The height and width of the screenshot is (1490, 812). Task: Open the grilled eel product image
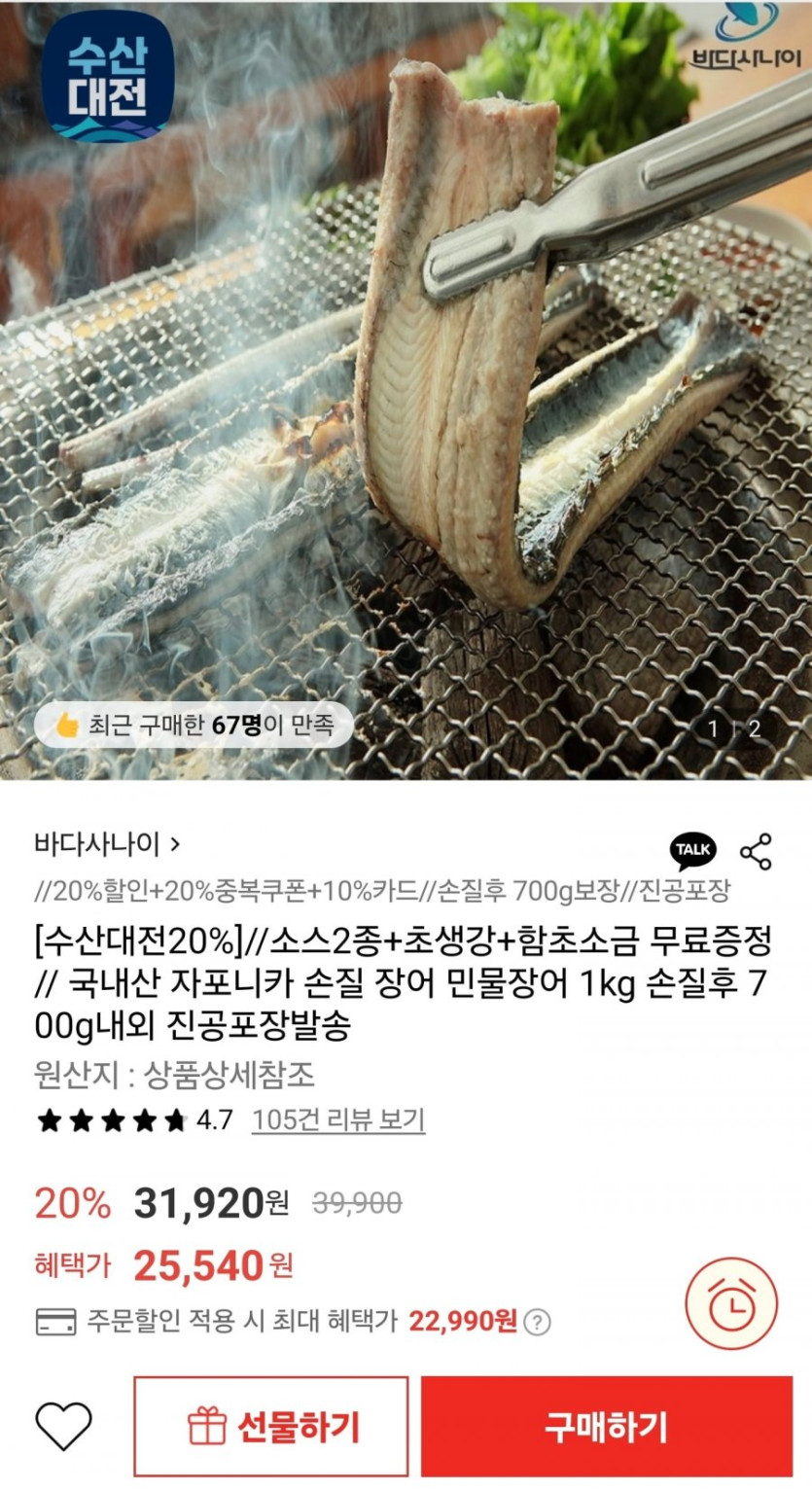click(x=406, y=389)
